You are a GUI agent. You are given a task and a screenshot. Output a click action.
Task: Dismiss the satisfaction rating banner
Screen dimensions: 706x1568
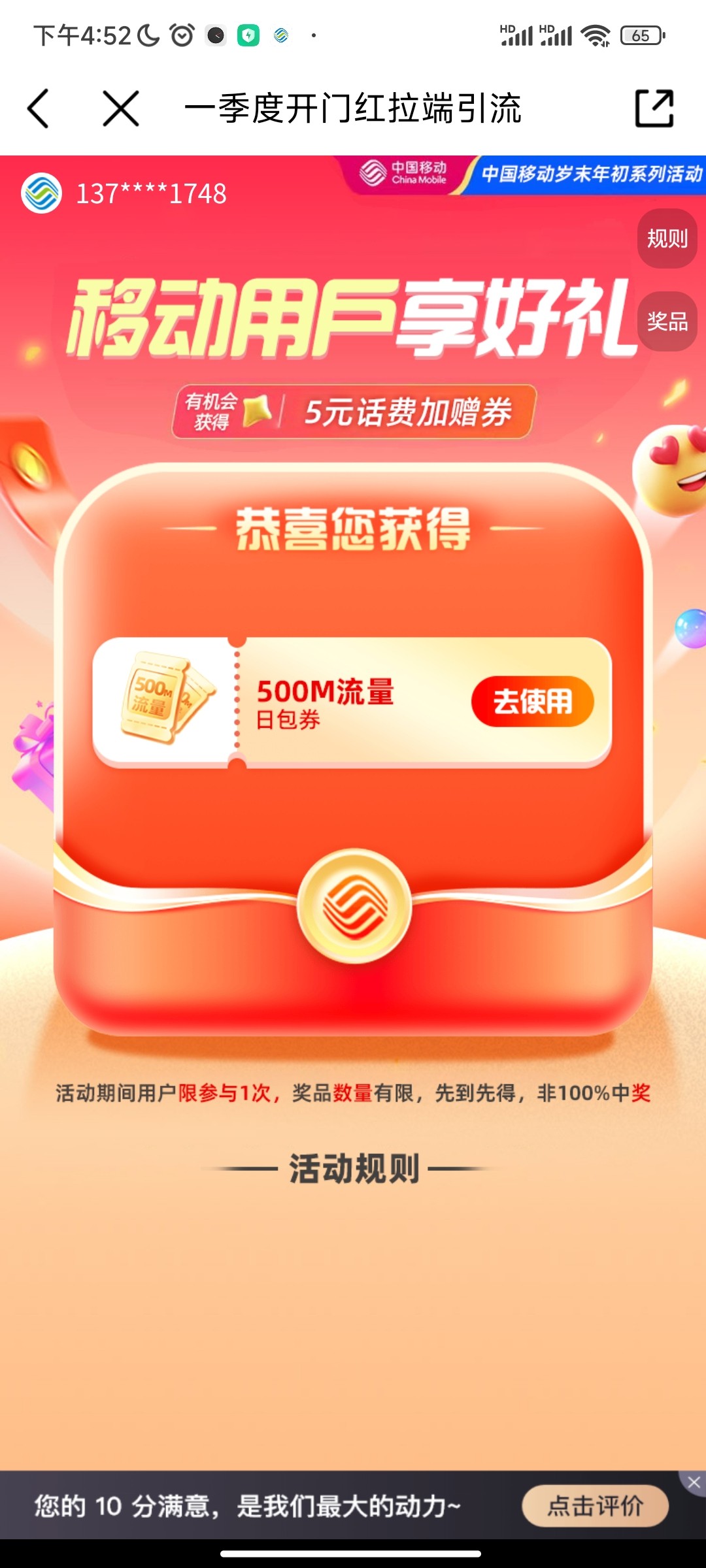tap(694, 1482)
